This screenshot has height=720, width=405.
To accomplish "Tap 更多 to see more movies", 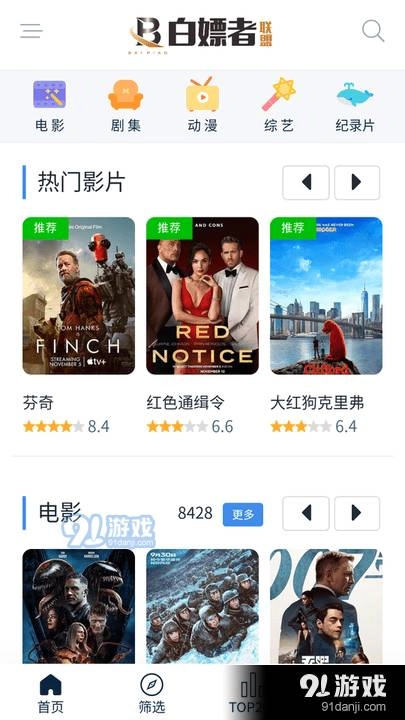I will 243,514.
